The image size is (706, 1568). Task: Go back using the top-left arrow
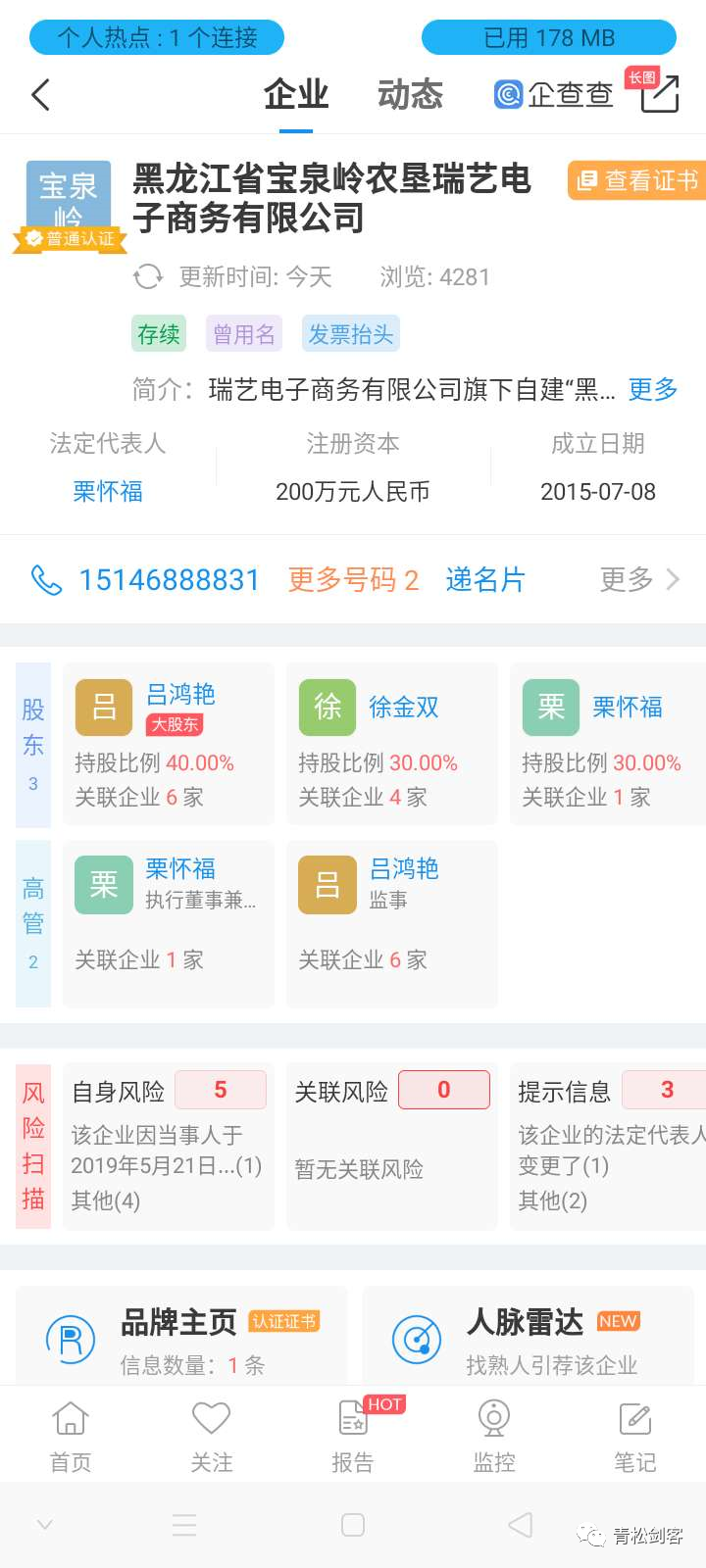pyautogui.click(x=41, y=95)
